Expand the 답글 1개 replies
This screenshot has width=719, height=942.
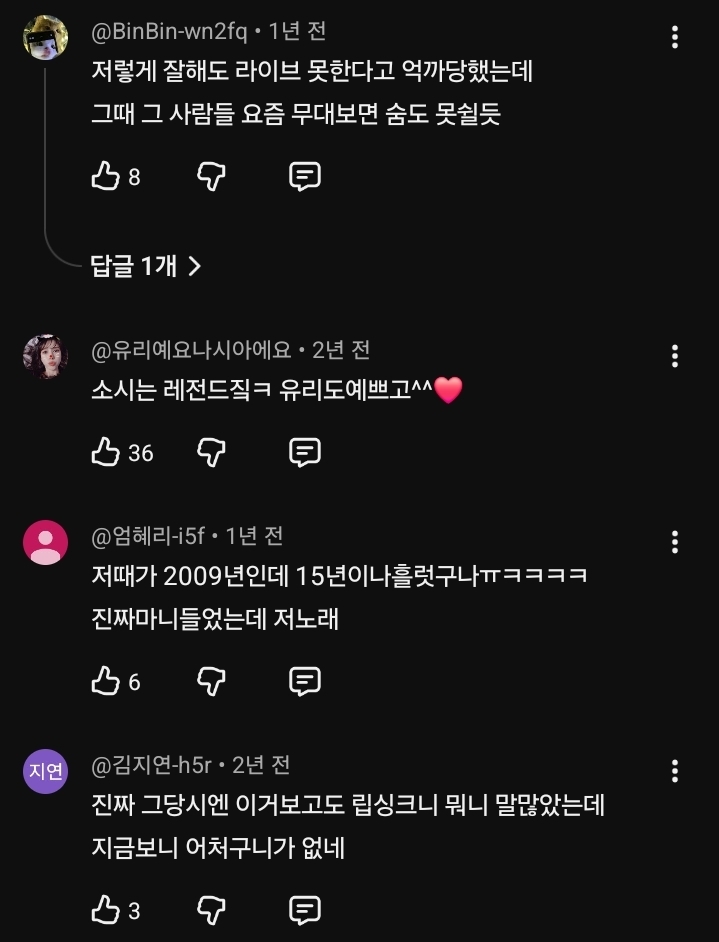click(x=145, y=266)
